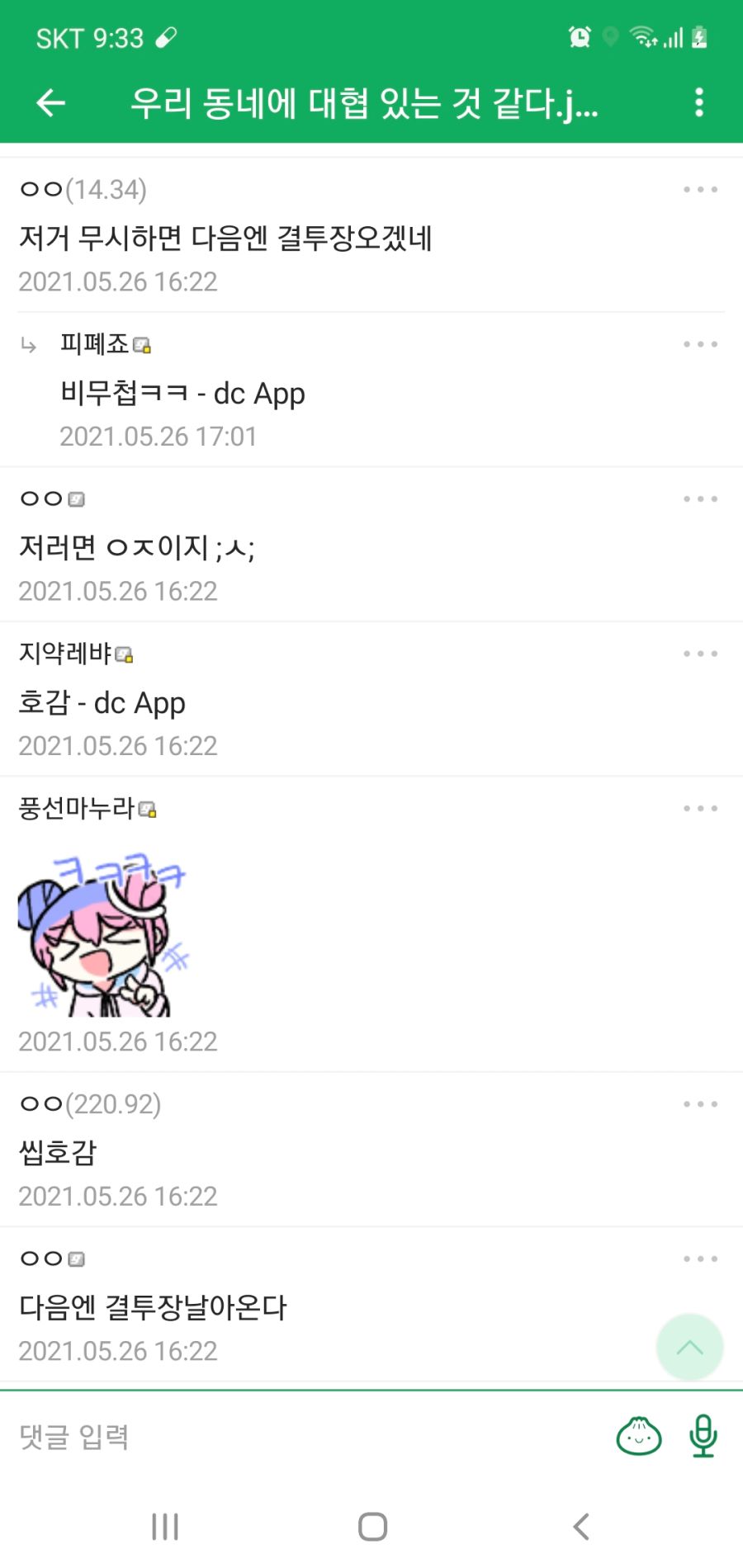Jump to top with the floating arrow button
The image size is (743, 1568).
pos(689,1348)
